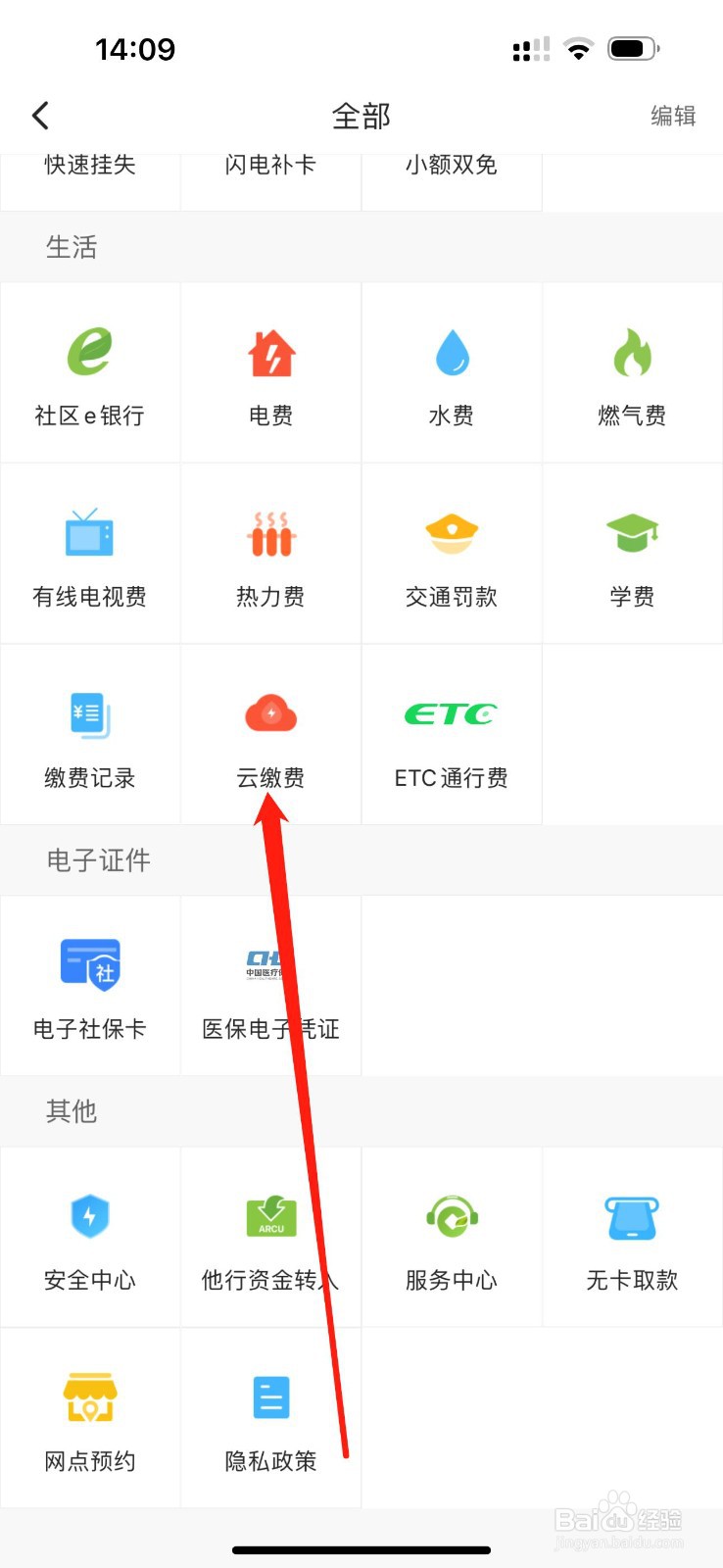Open 云缴费 cloud payment service

[270, 735]
